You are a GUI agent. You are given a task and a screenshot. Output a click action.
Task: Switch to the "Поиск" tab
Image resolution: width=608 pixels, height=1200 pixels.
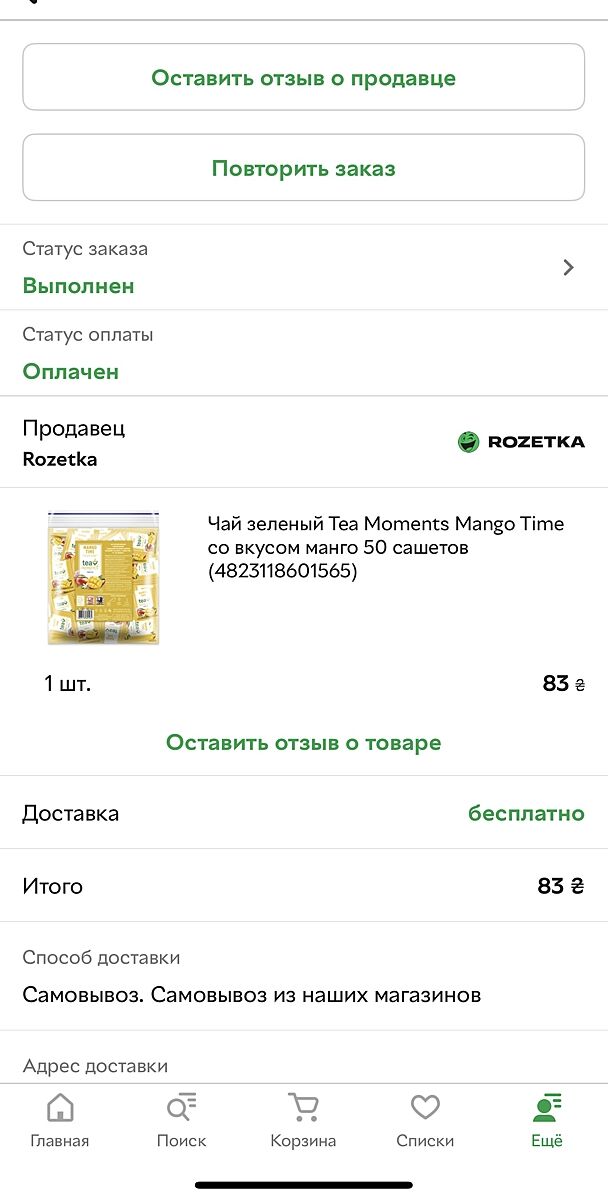pos(182,1120)
